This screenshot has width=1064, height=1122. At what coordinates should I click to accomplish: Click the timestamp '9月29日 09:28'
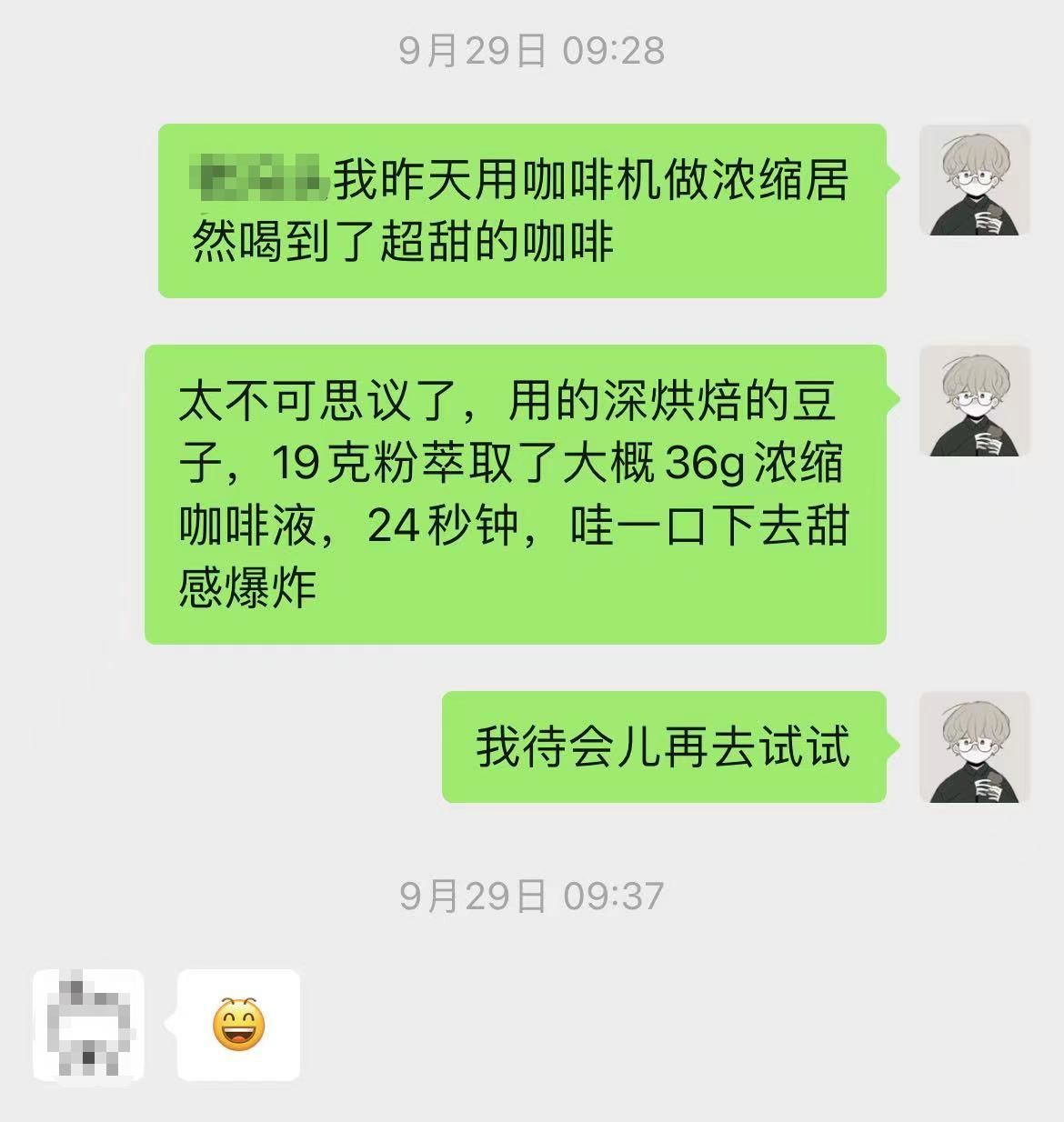click(532, 52)
